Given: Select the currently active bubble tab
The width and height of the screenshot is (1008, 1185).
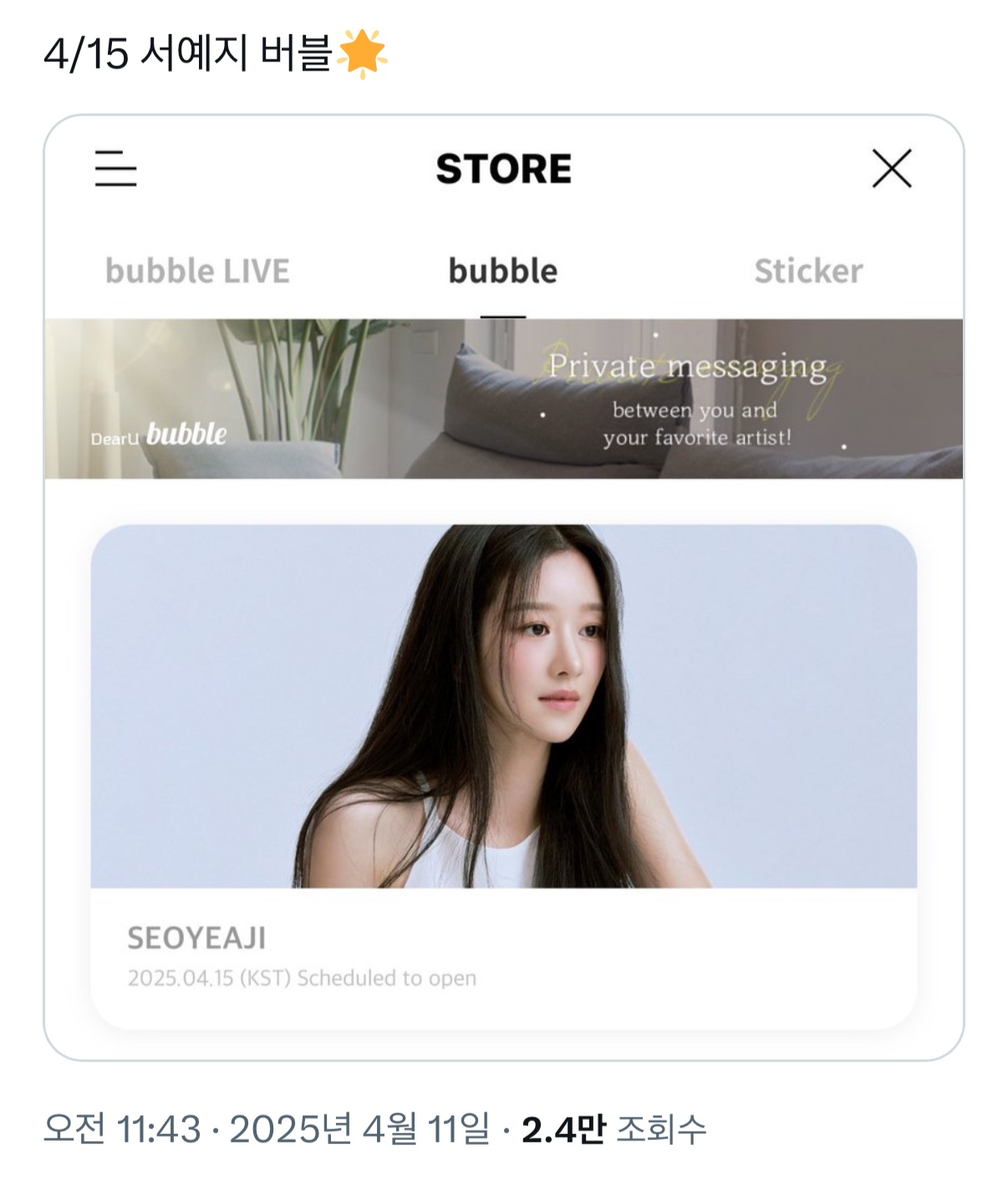Looking at the screenshot, I should [504, 269].
